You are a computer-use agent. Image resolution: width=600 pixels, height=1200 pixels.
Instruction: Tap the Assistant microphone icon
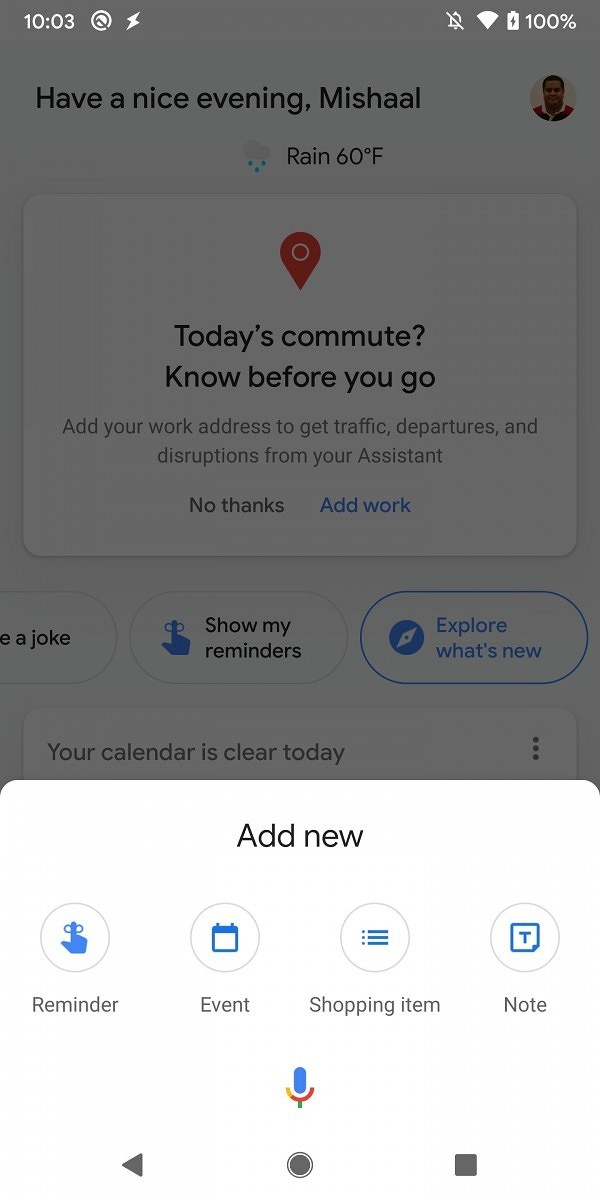pyautogui.click(x=300, y=1086)
